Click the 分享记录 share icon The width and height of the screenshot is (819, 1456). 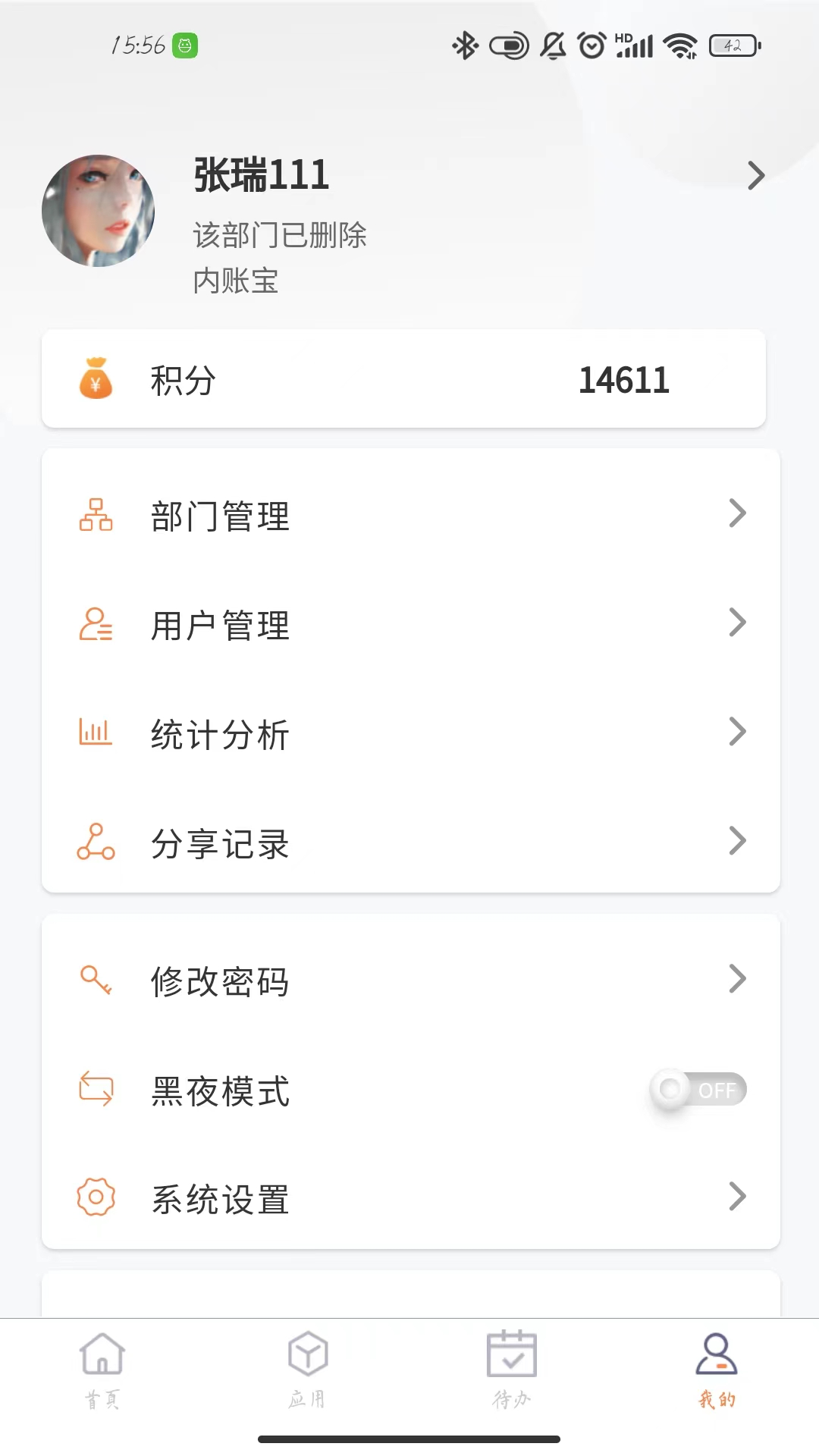(x=96, y=842)
